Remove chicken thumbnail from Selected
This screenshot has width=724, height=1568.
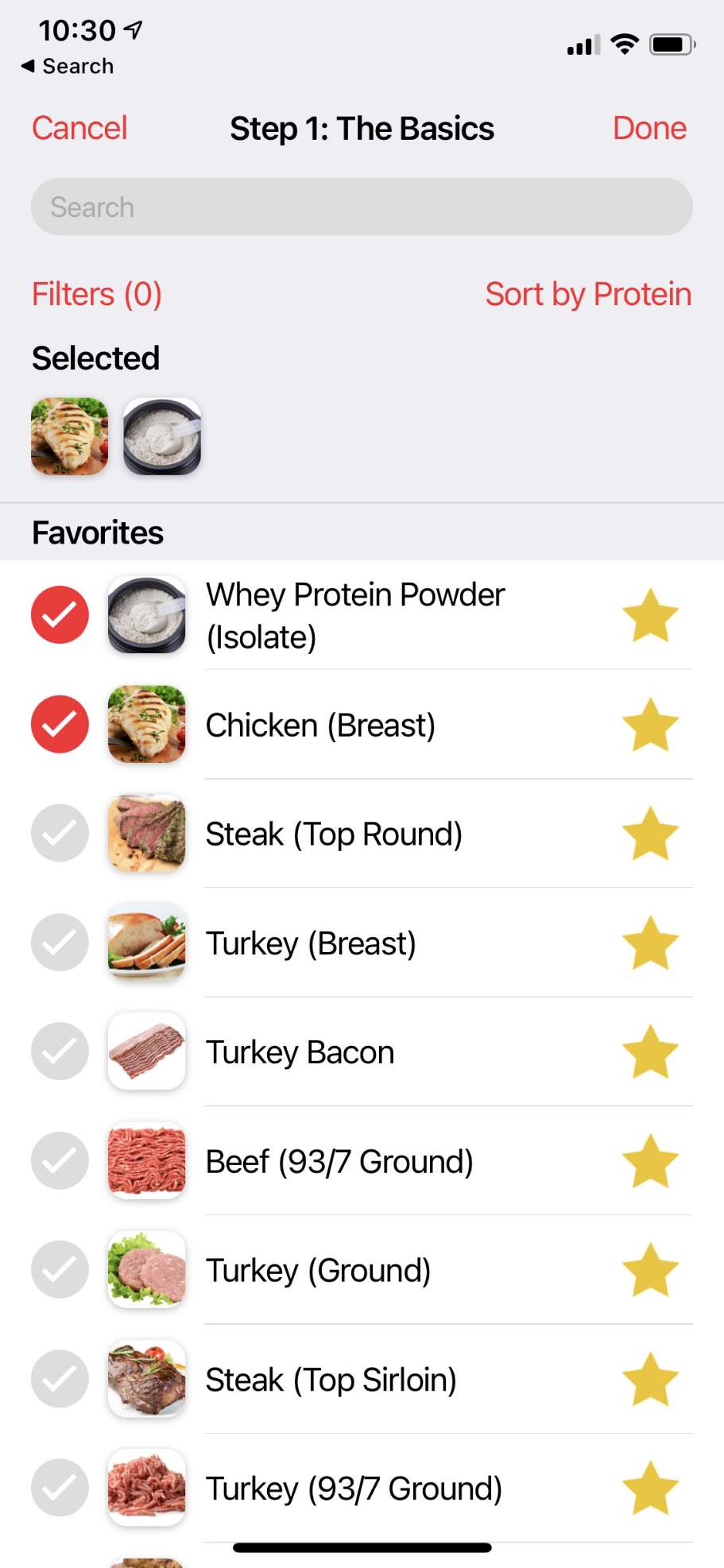70,436
